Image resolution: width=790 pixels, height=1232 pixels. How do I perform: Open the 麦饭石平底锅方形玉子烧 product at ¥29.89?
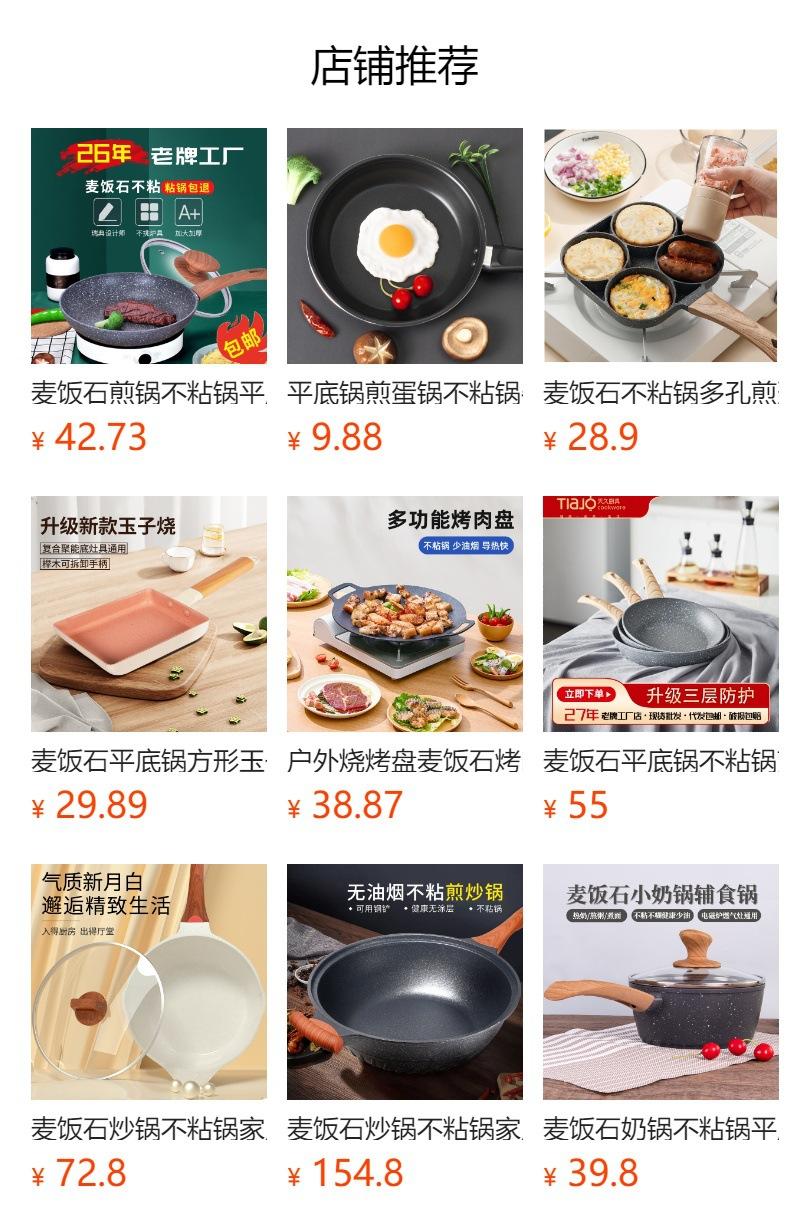pos(149,659)
